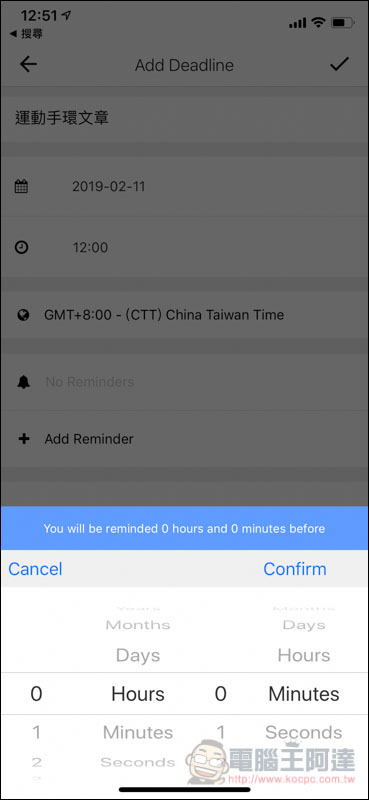Select 1 in the first number wheel
This screenshot has width=369, height=800.
pos(36,732)
